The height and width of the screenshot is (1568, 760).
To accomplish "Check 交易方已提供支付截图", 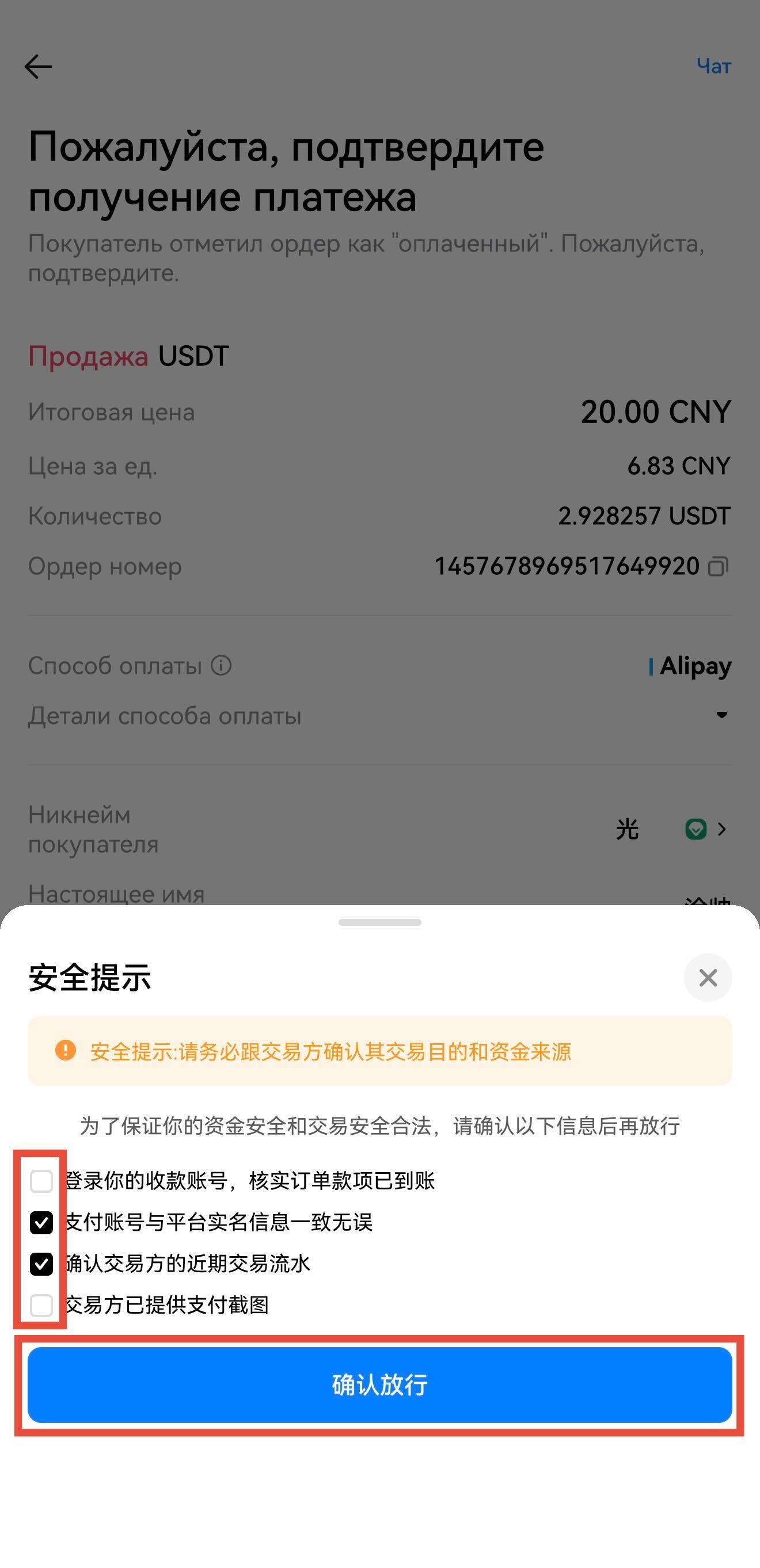I will (x=41, y=1305).
